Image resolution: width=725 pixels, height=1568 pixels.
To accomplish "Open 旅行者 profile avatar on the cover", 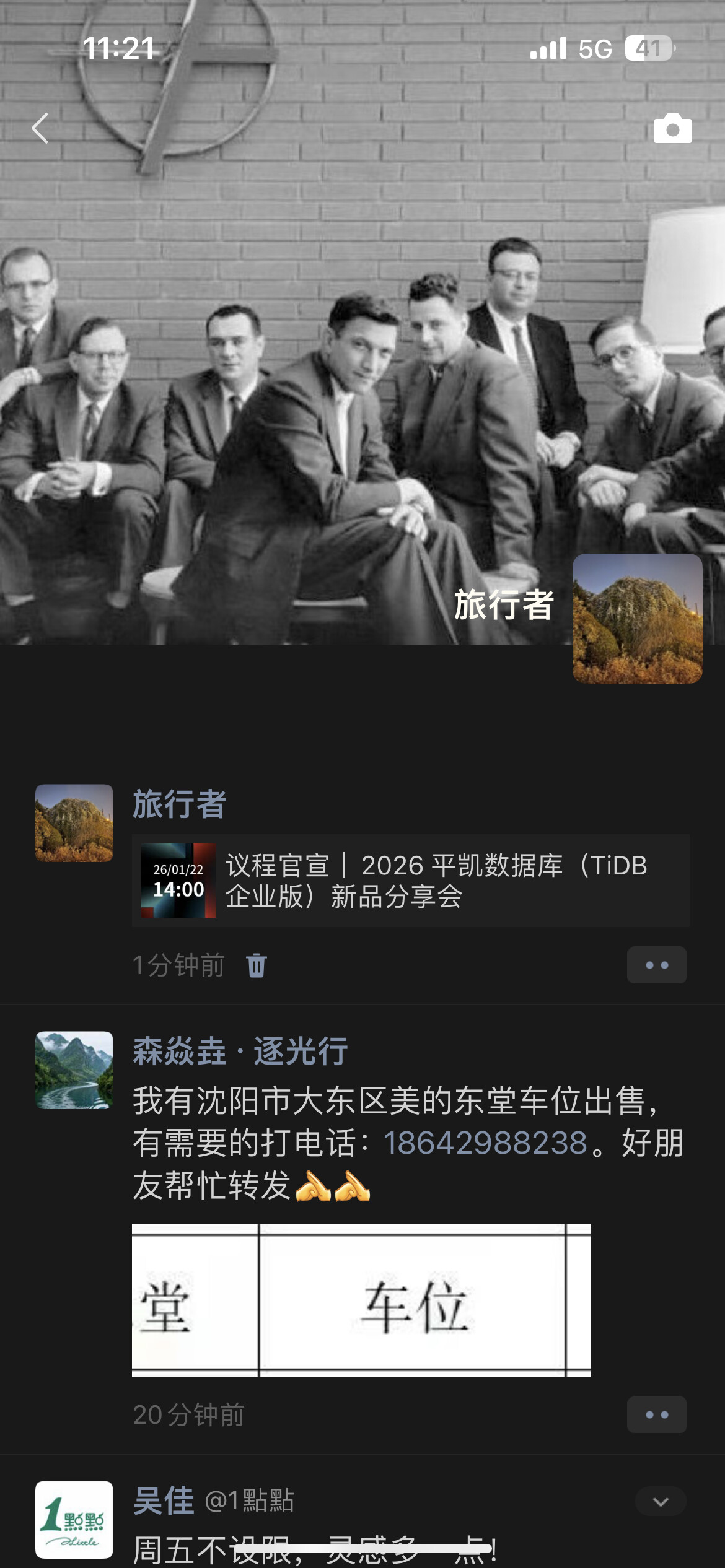I will point(637,619).
